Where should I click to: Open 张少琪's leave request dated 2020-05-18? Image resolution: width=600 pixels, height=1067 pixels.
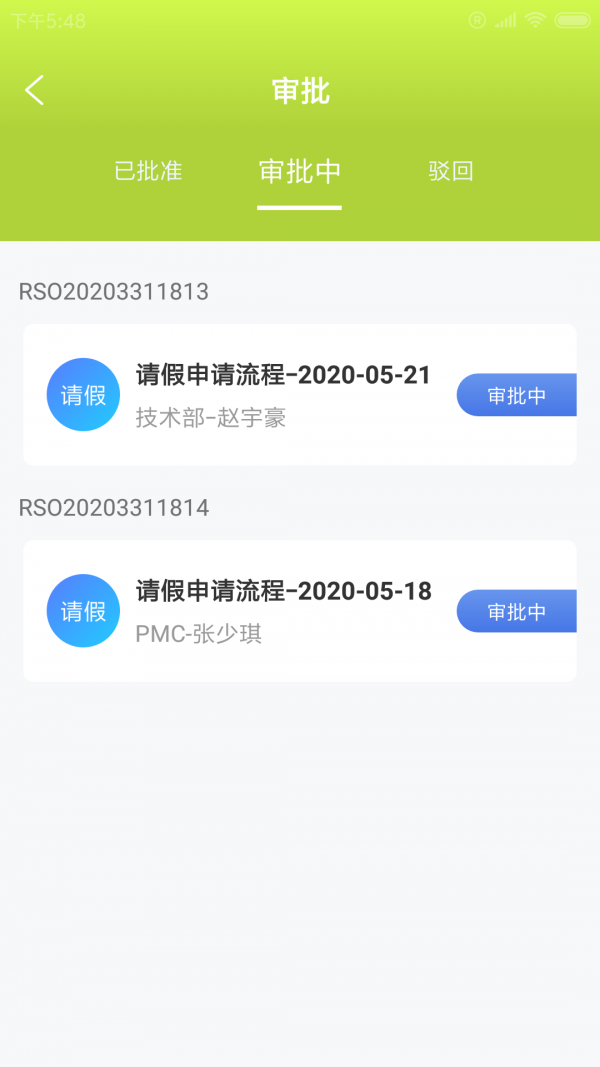click(x=300, y=611)
